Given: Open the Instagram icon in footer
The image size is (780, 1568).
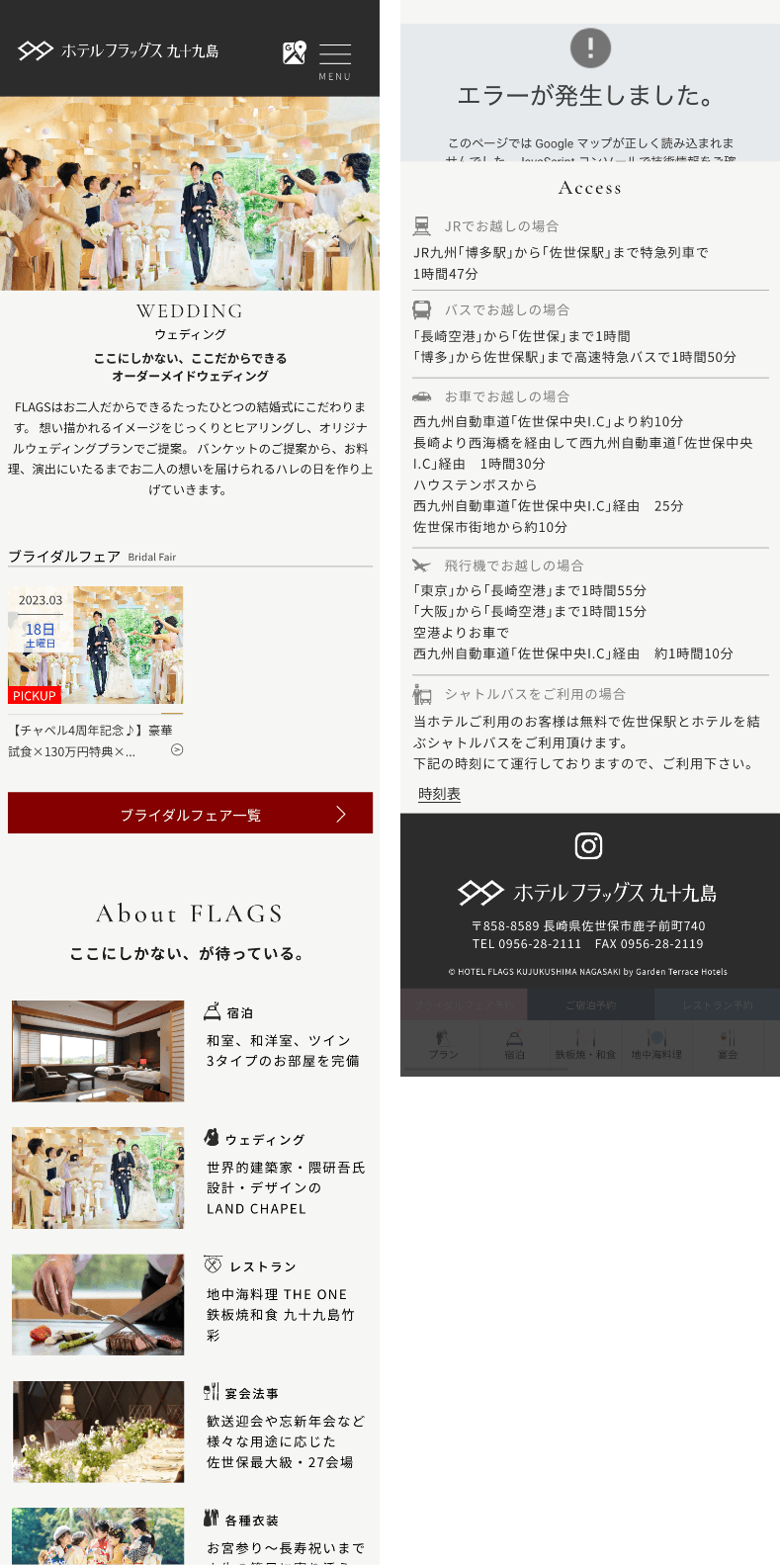Looking at the screenshot, I should [588, 845].
